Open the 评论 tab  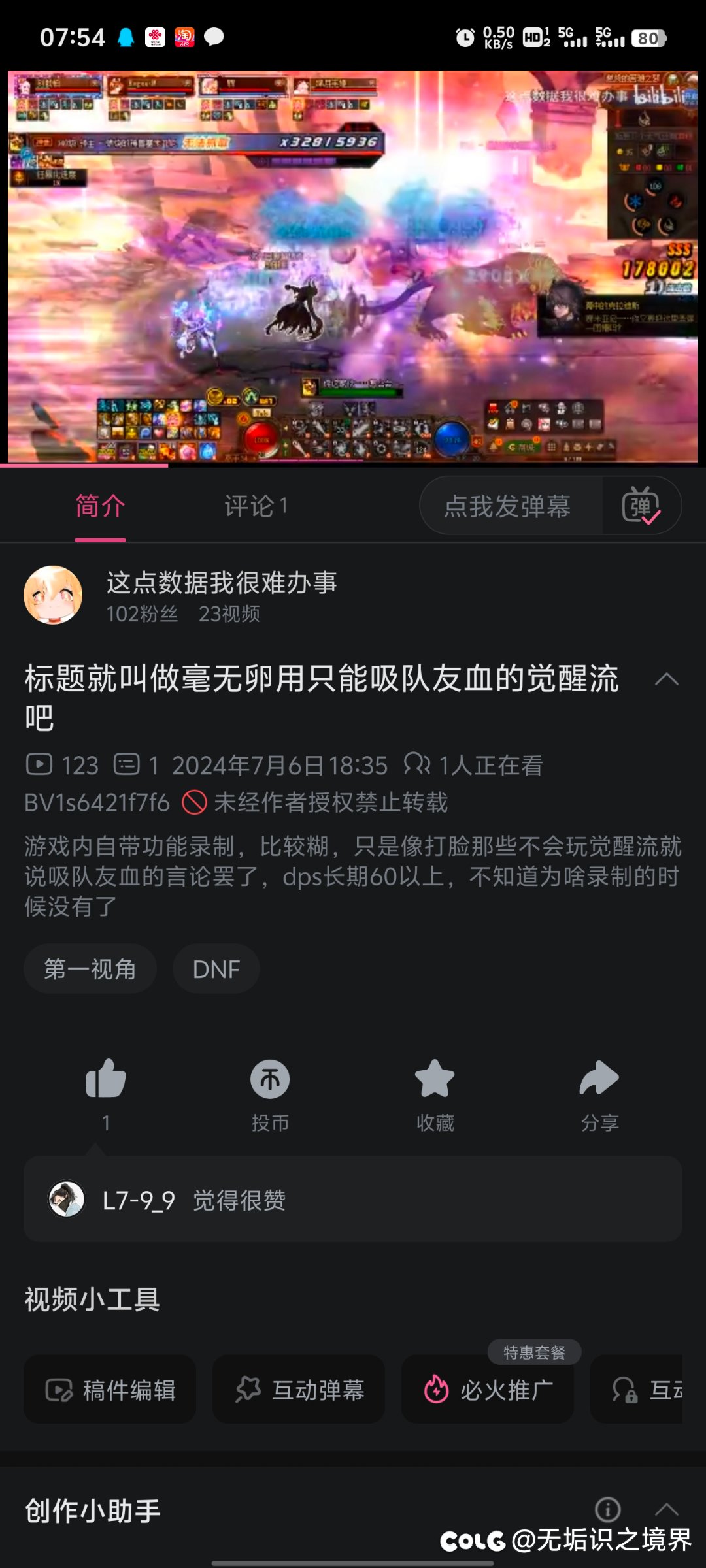point(256,506)
